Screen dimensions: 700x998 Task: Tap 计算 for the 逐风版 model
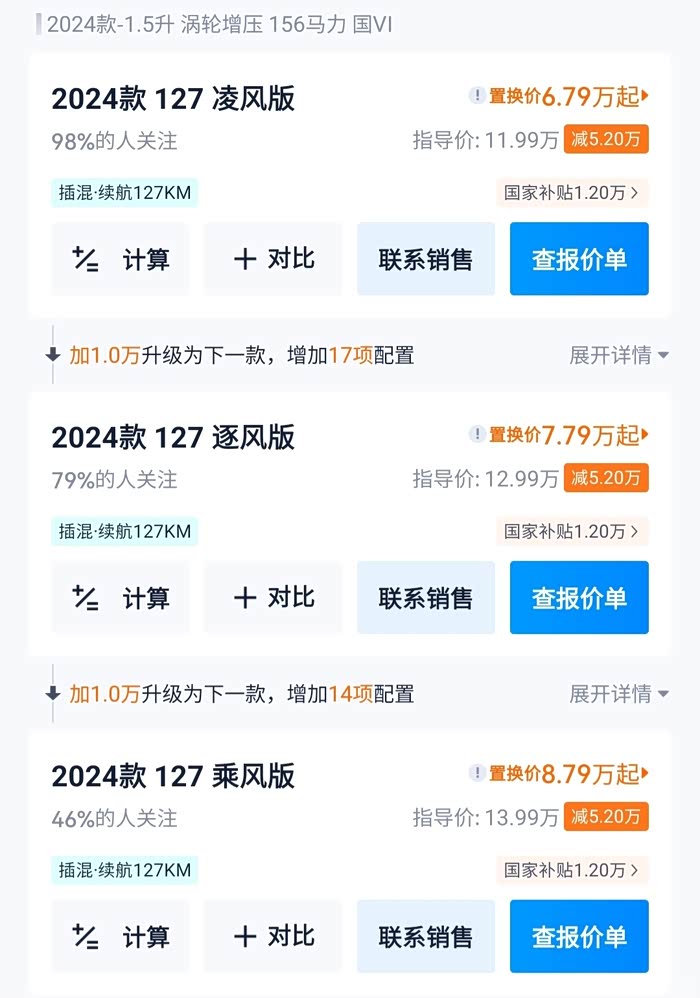point(120,598)
